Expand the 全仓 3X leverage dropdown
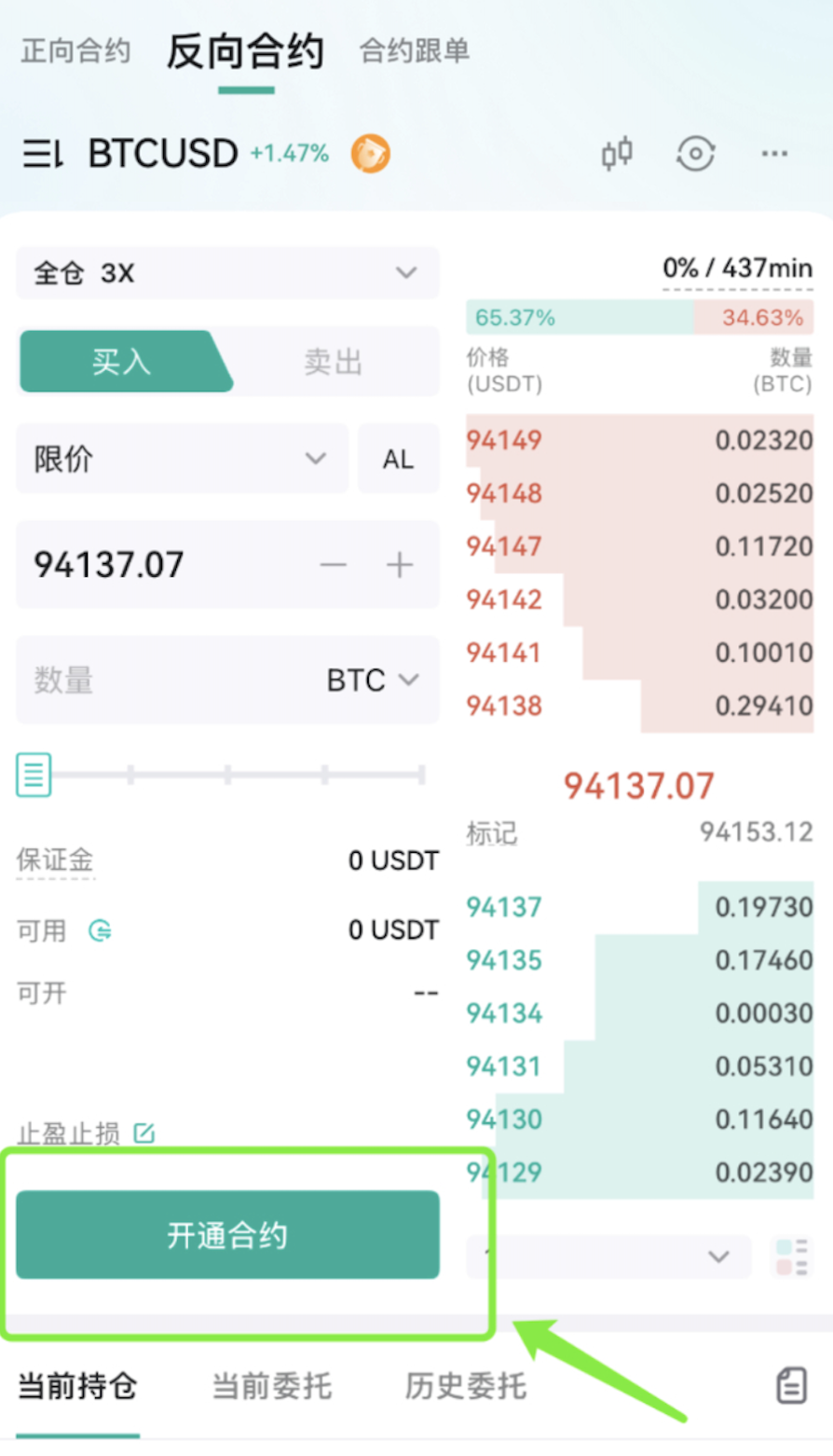 [227, 273]
